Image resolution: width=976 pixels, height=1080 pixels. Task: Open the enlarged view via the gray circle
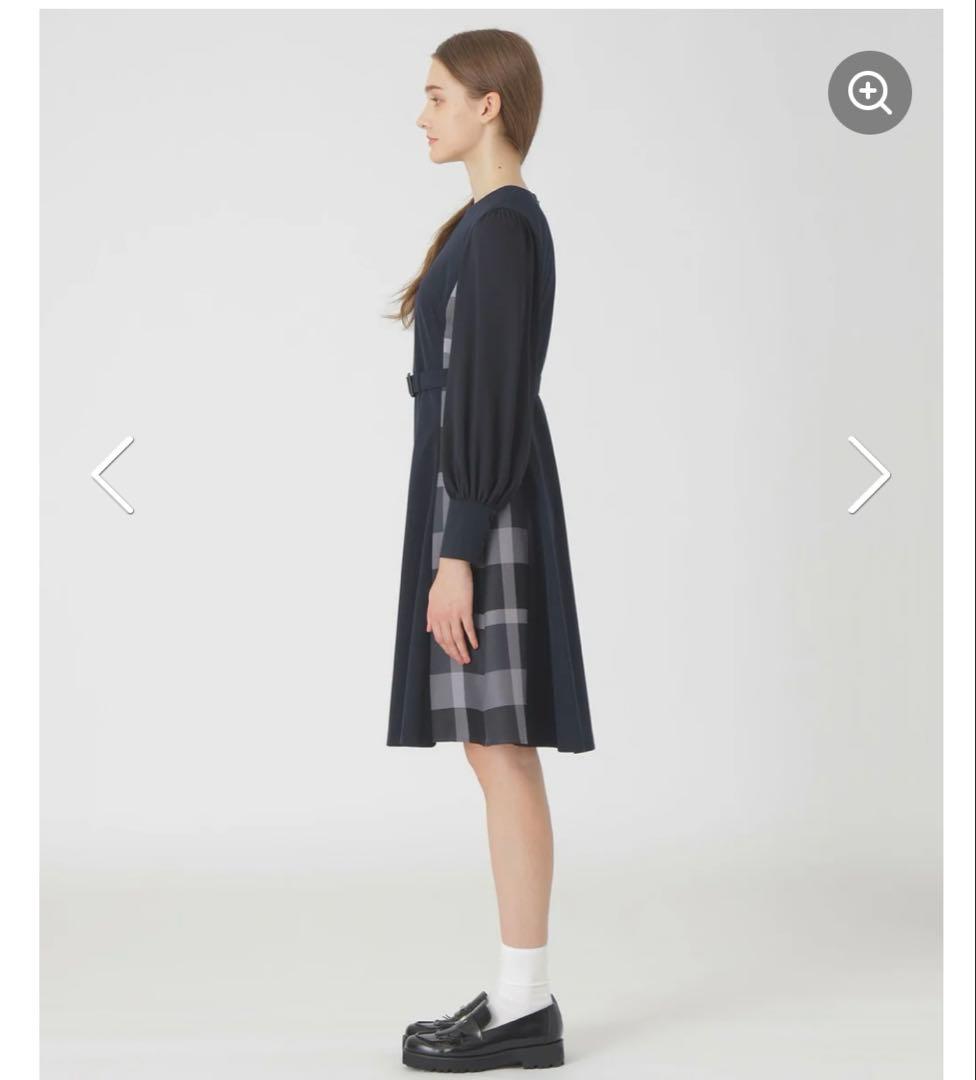(871, 91)
